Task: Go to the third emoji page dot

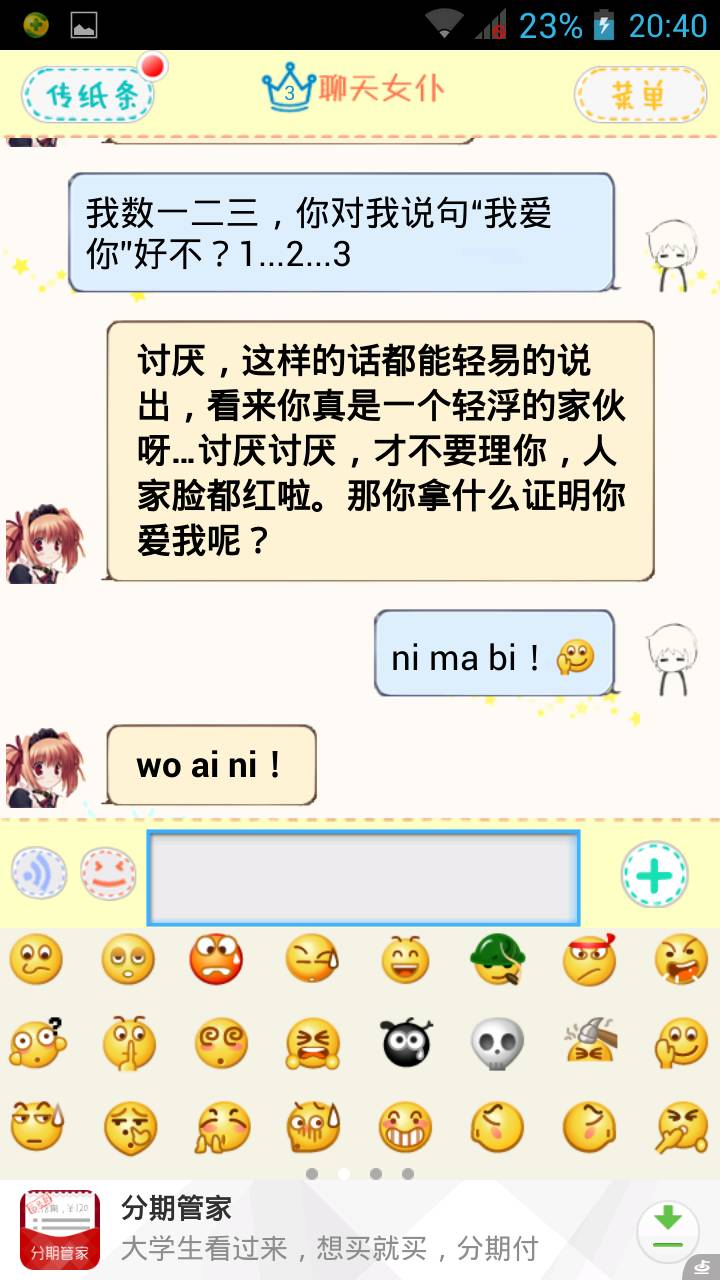Action: click(x=376, y=1174)
